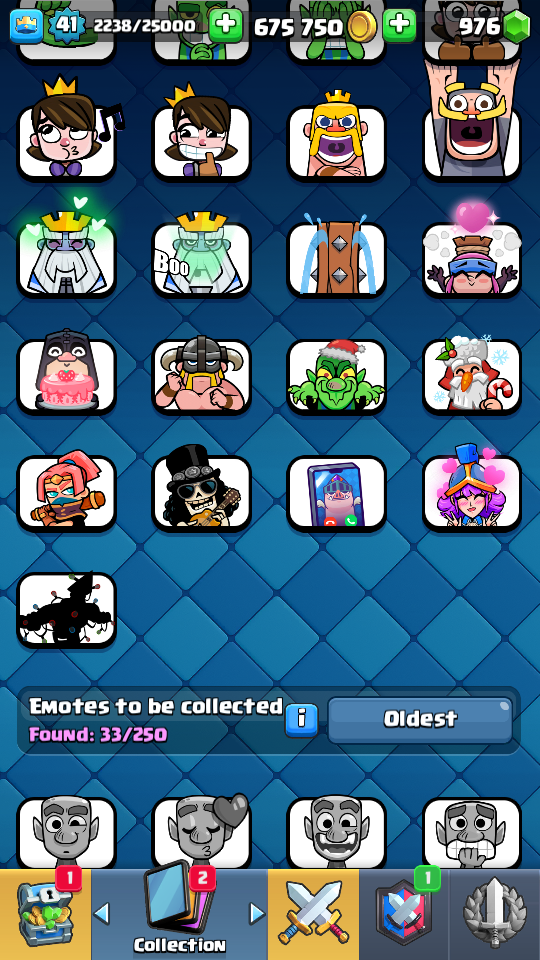Tap the green plus next to experience points
This screenshot has width=540, height=960.
226,25
